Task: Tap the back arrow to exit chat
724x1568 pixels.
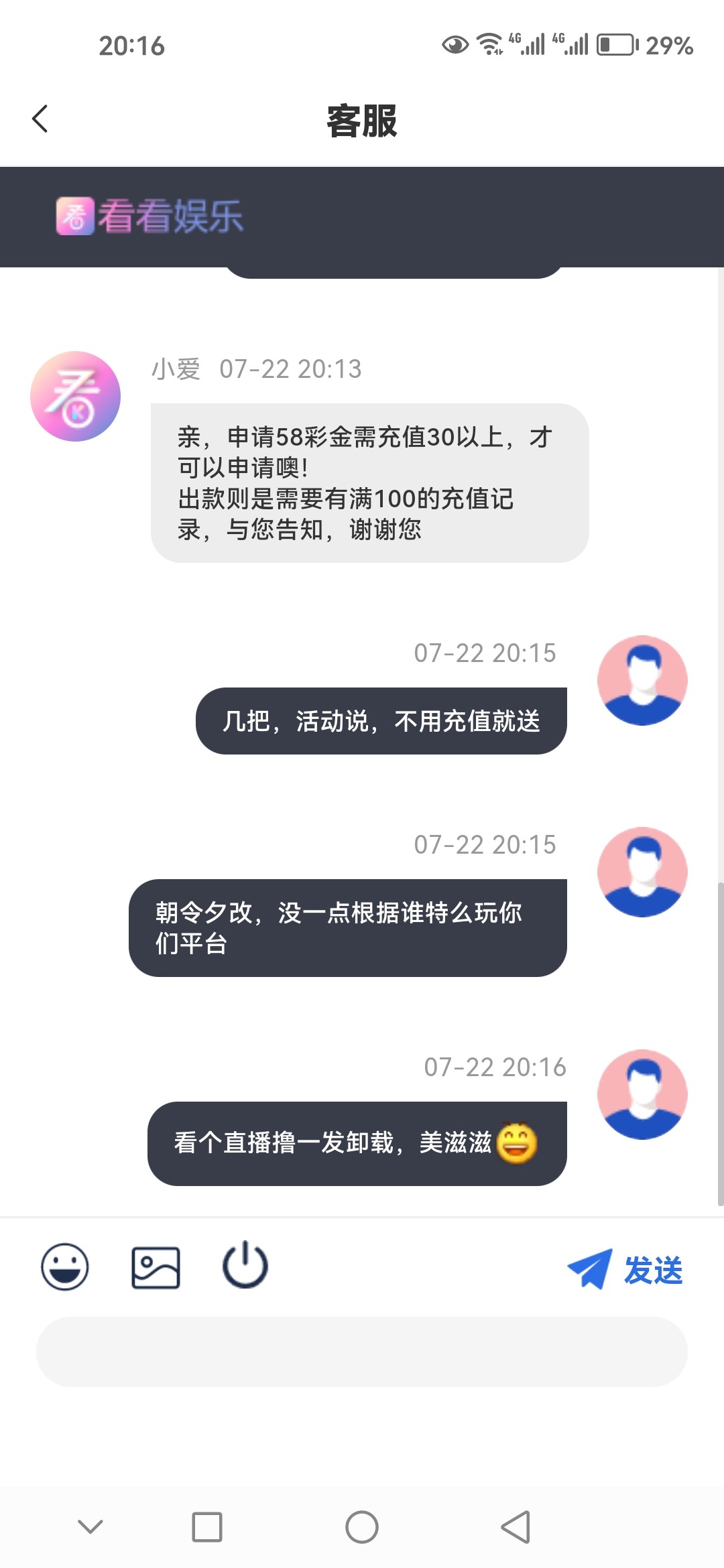Action: (x=40, y=118)
